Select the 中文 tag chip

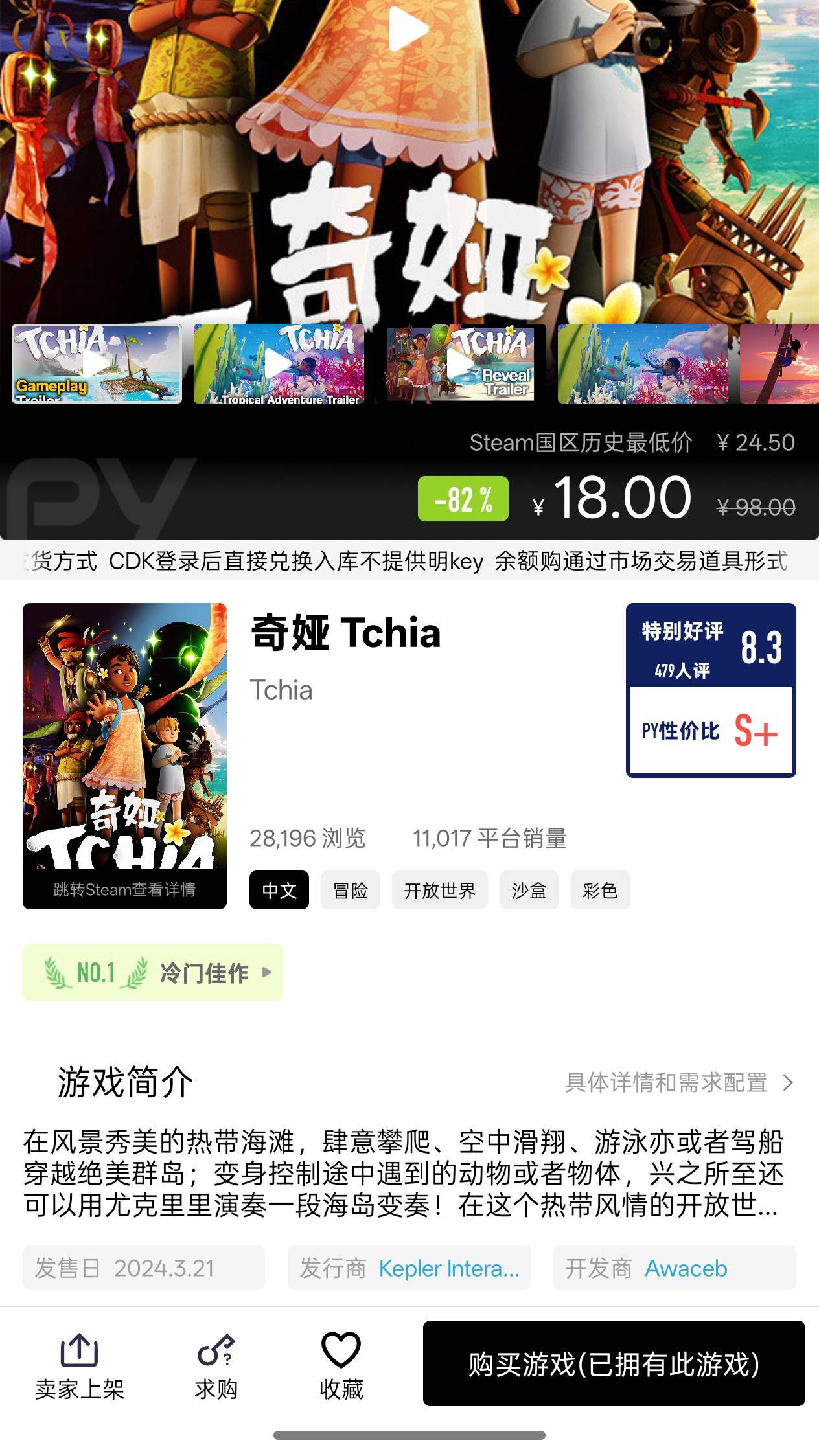(279, 891)
